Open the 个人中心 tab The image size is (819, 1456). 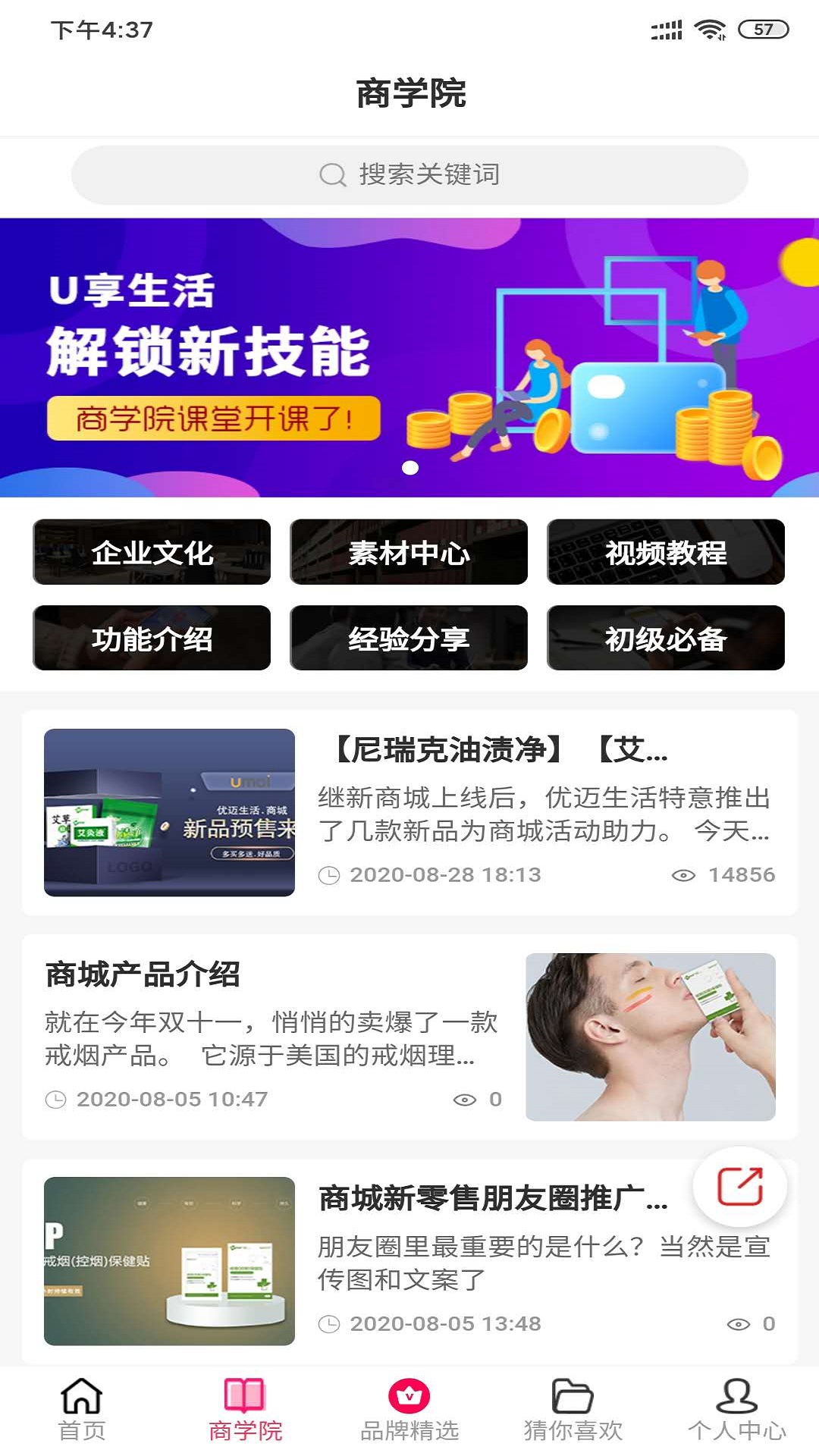click(736, 1409)
